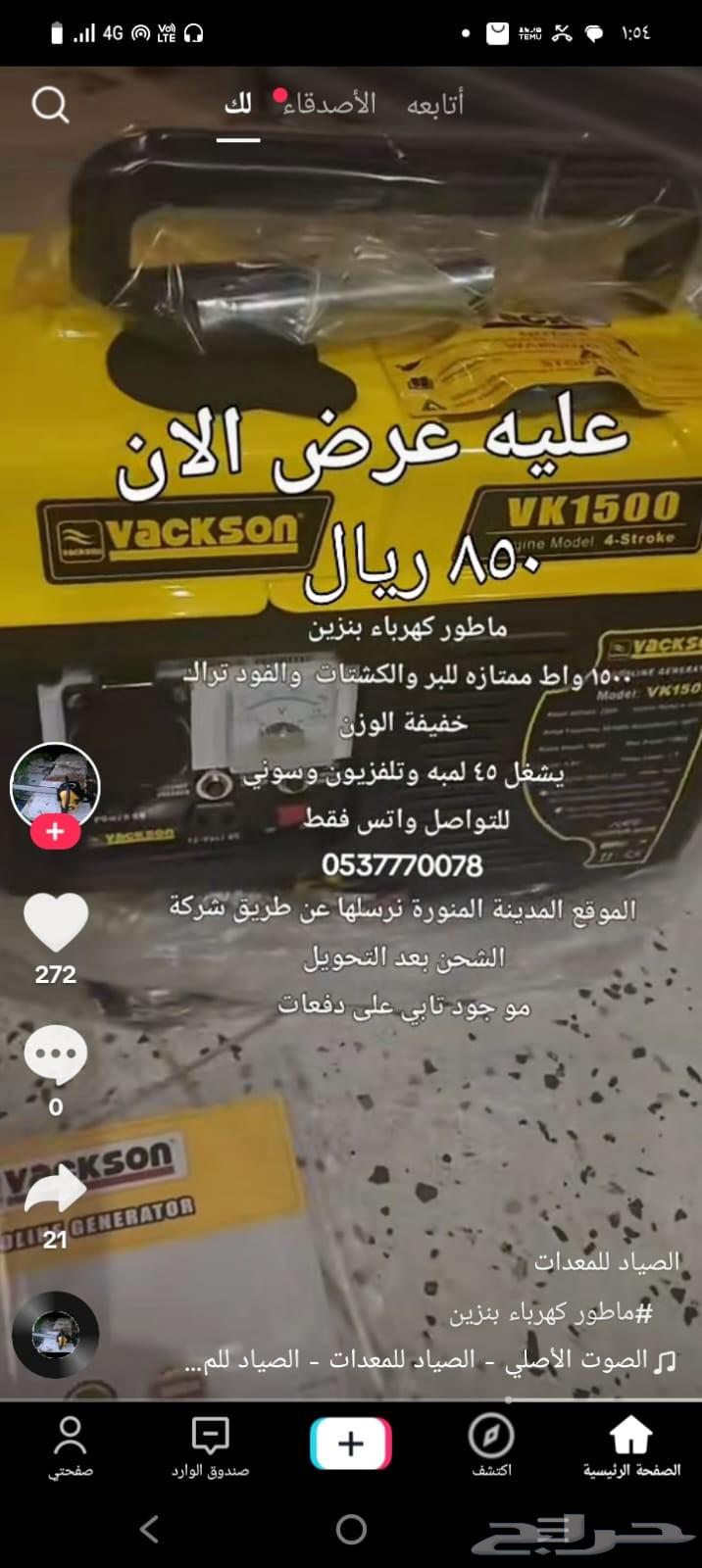Open the comments bubble
Viewport: 702px width, 1568px height.
[x=55, y=1054]
